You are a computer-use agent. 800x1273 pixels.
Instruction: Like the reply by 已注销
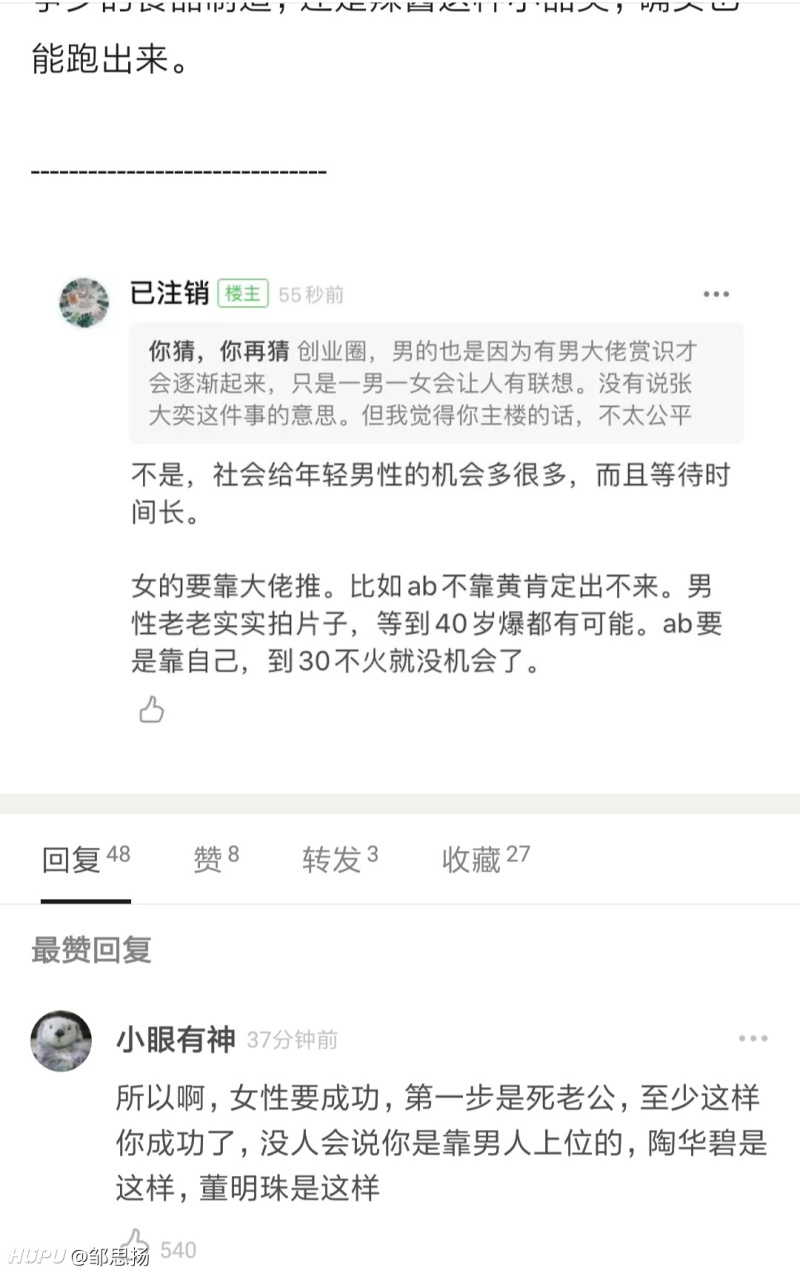151,710
